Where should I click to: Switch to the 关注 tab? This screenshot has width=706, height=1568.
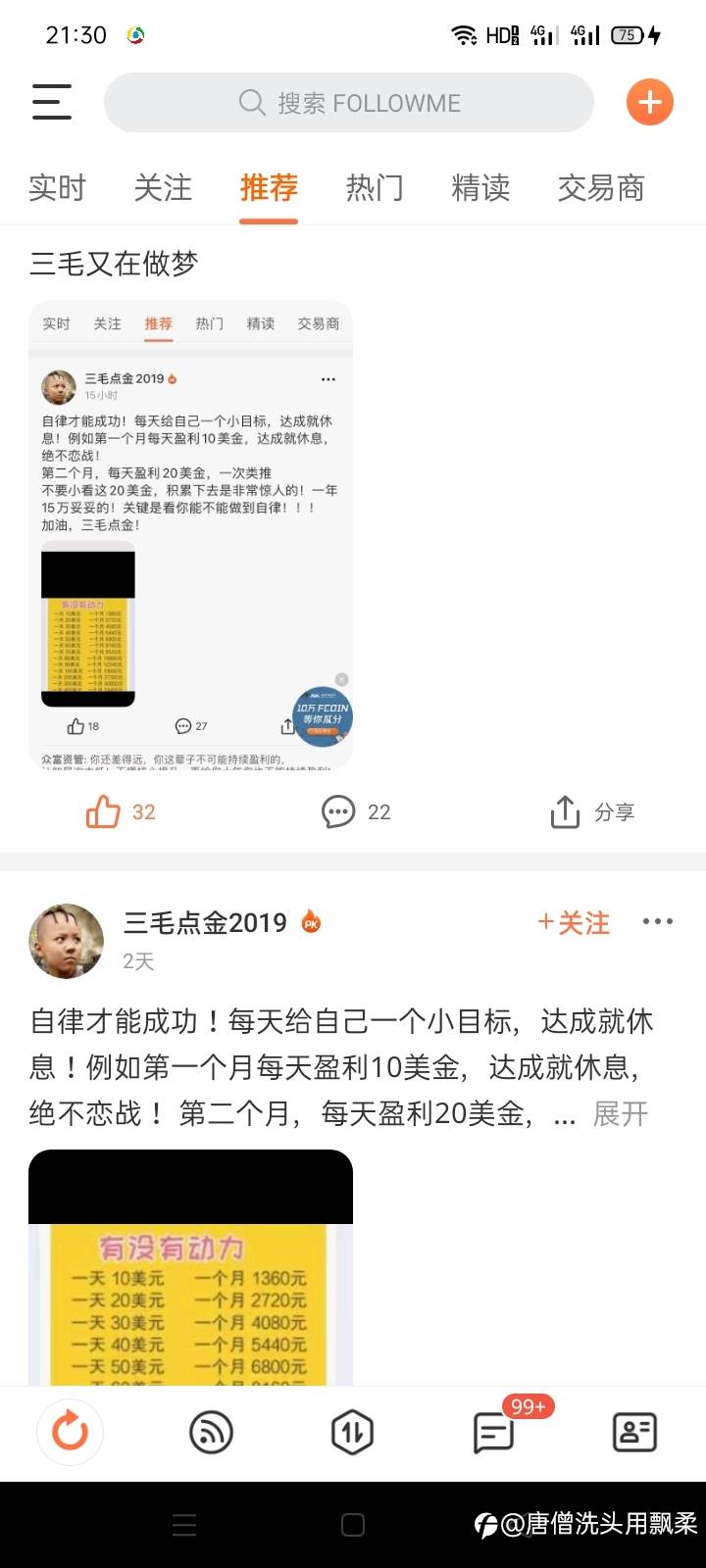coord(163,187)
